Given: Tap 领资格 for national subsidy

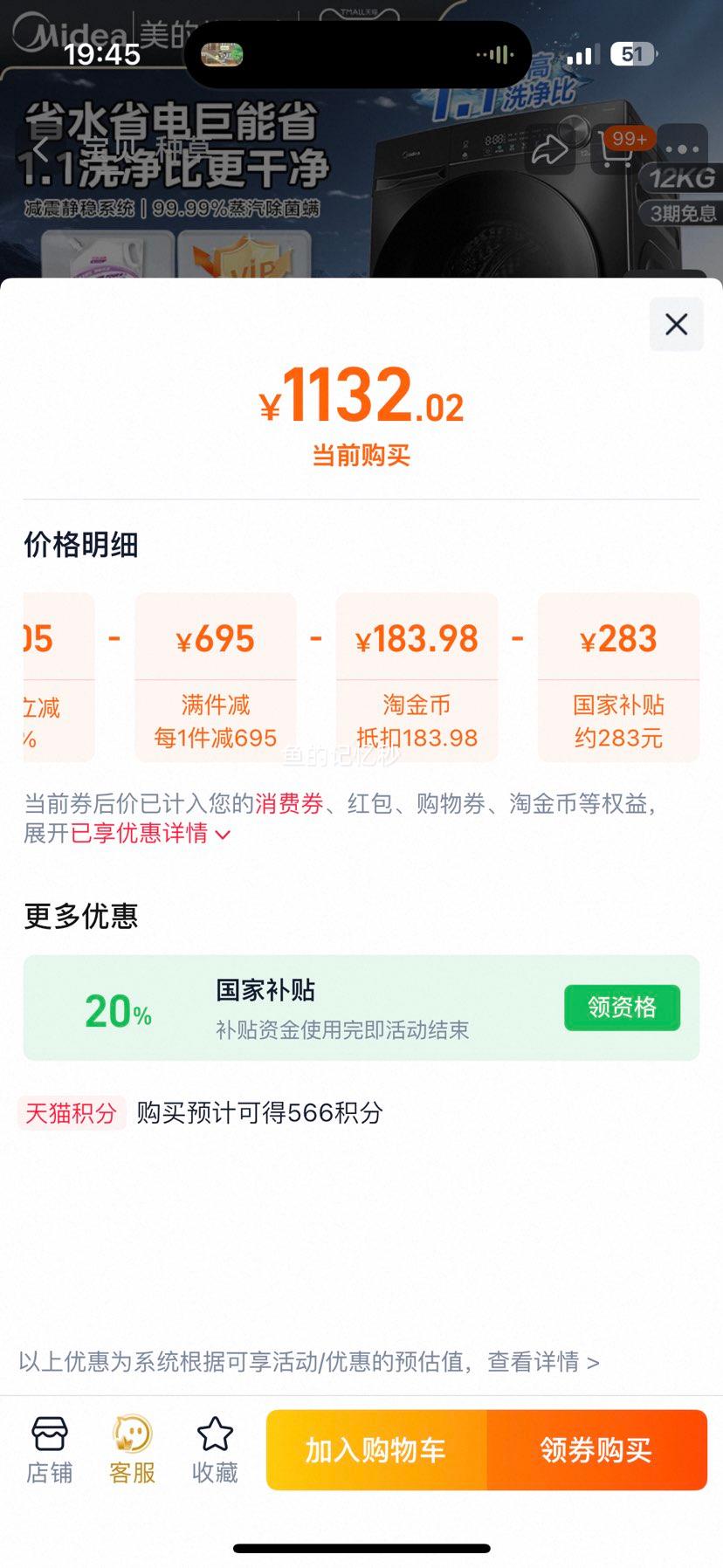Looking at the screenshot, I should click(622, 1008).
